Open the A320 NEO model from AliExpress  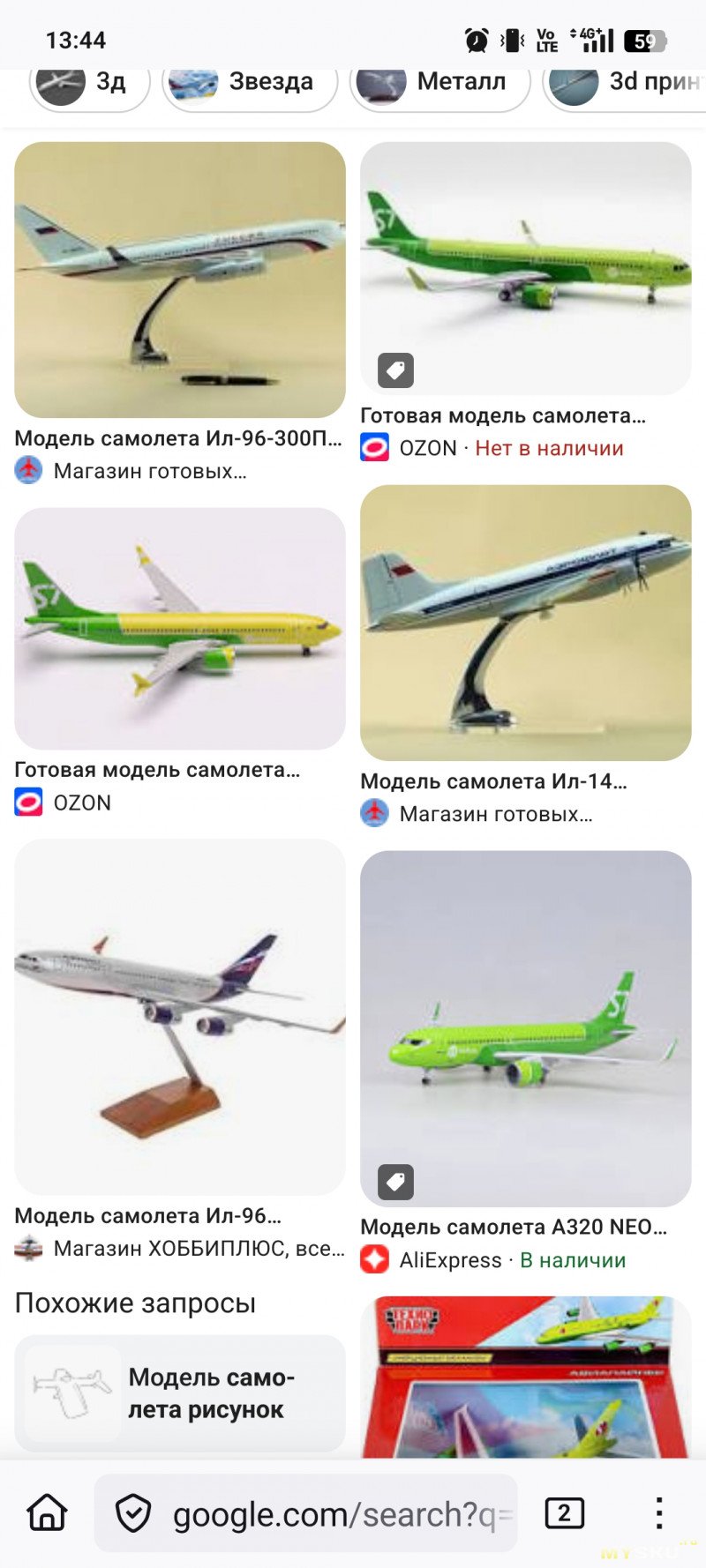pos(526,1028)
